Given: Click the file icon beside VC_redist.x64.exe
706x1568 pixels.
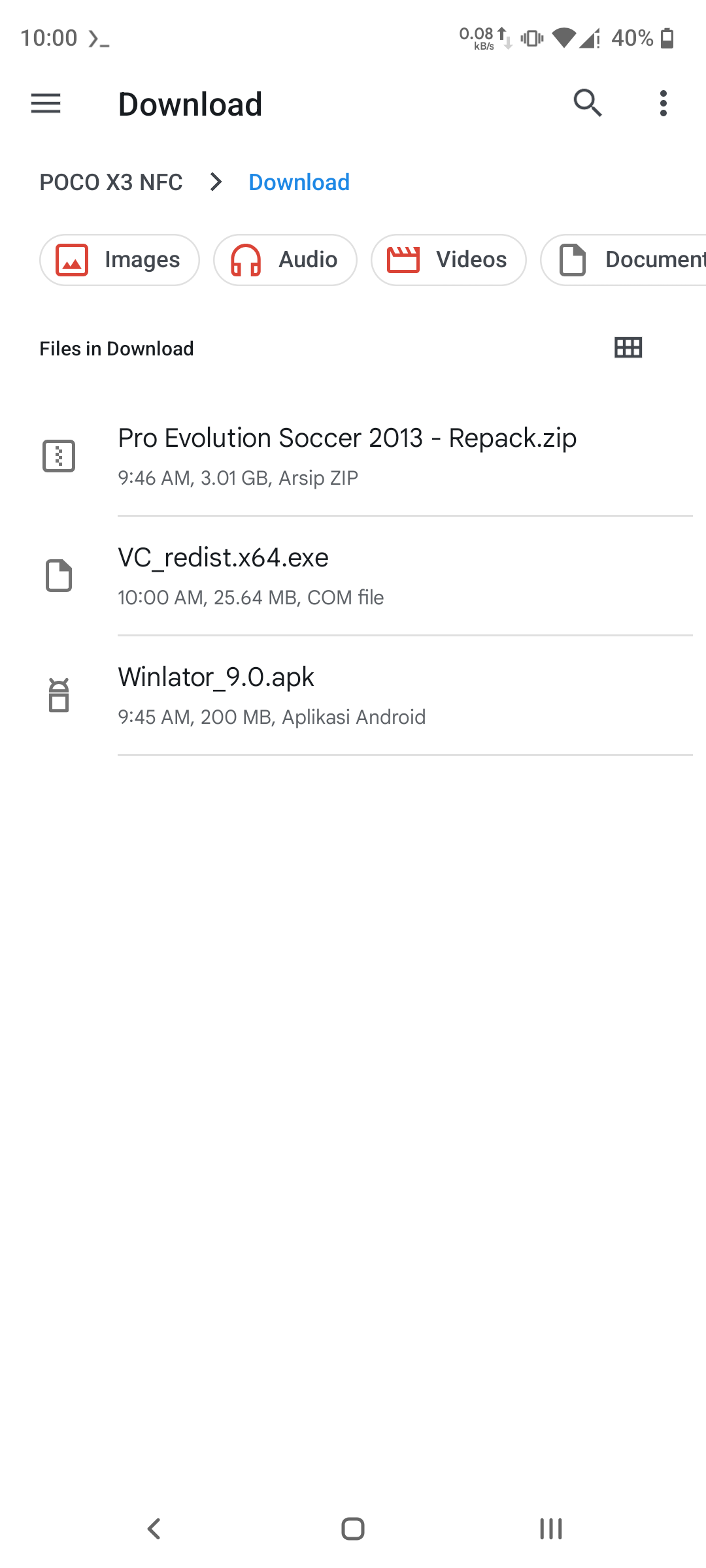Looking at the screenshot, I should click(60, 574).
